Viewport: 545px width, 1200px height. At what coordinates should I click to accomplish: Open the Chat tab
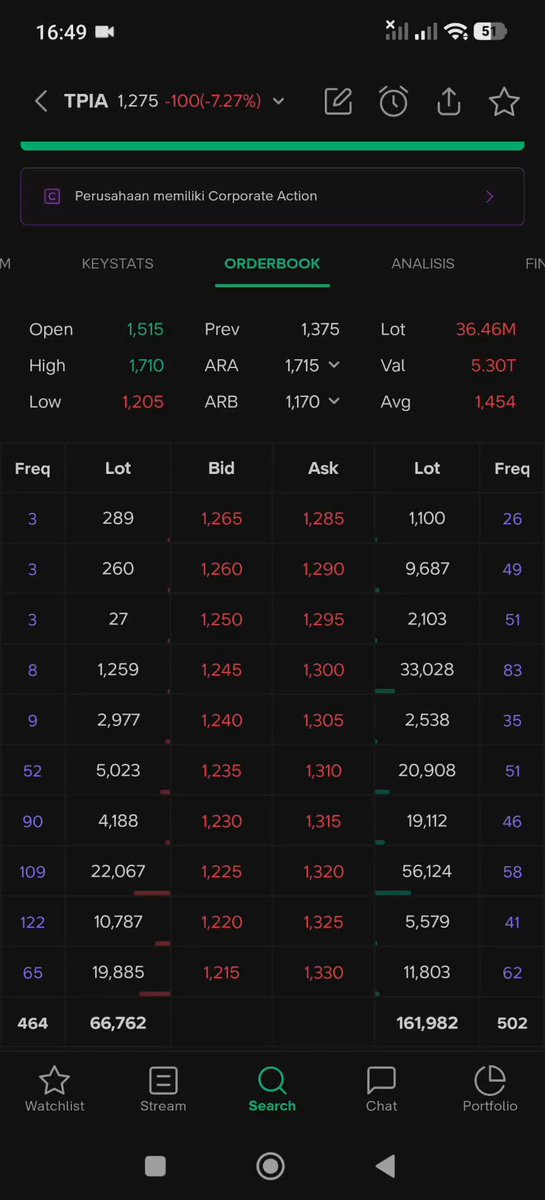point(381,1088)
